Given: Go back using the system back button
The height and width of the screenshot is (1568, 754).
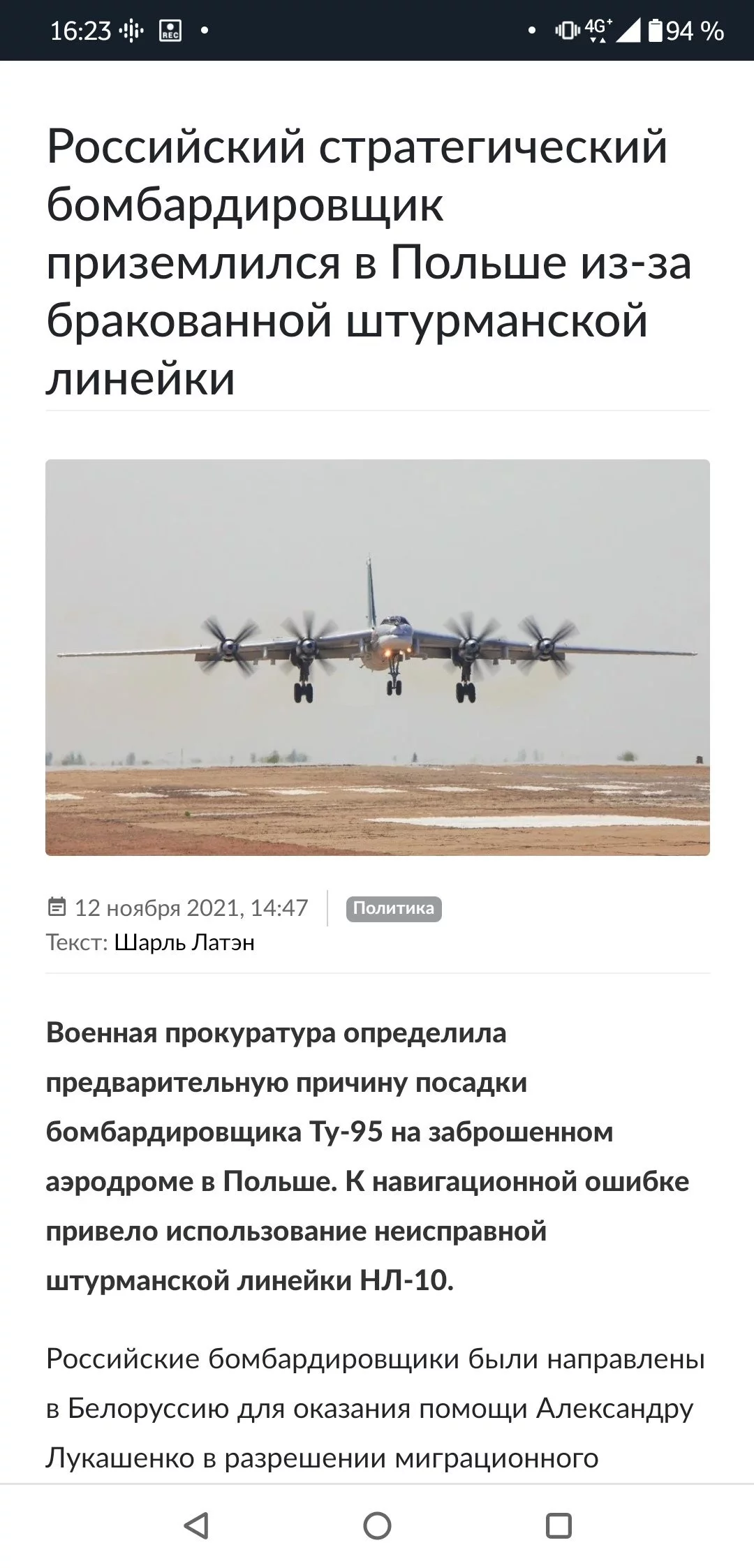Looking at the screenshot, I should tap(196, 1525).
